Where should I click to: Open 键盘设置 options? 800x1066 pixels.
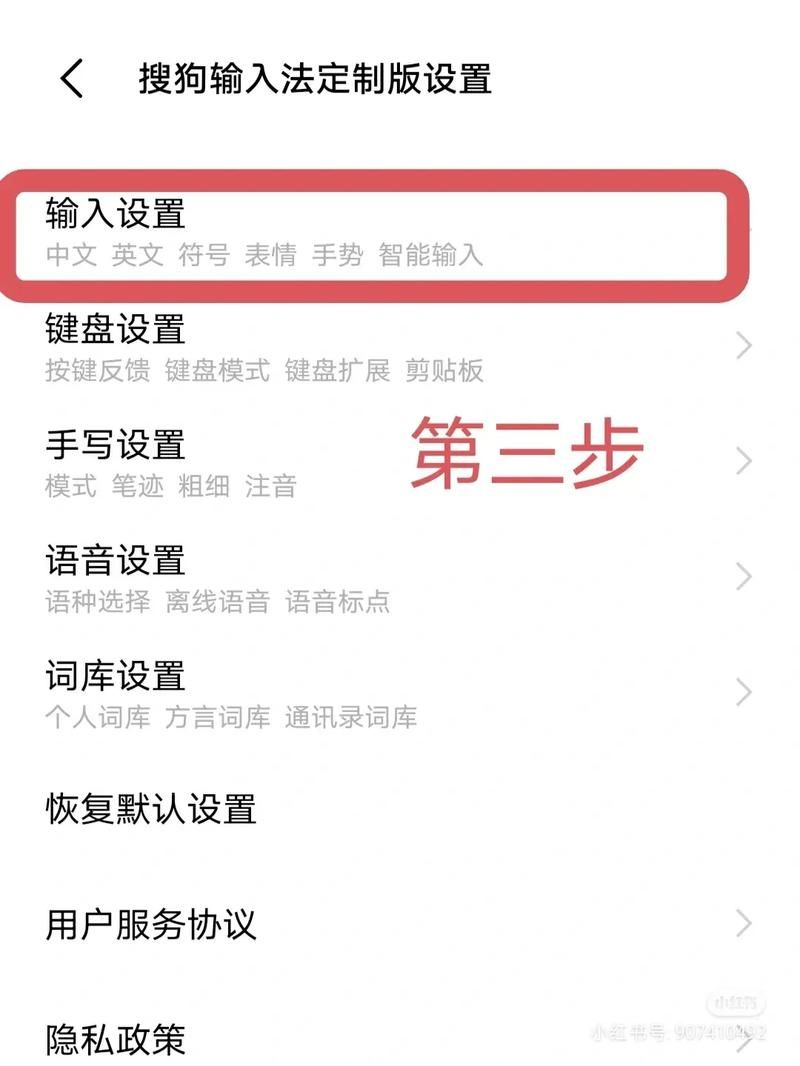coord(380,347)
